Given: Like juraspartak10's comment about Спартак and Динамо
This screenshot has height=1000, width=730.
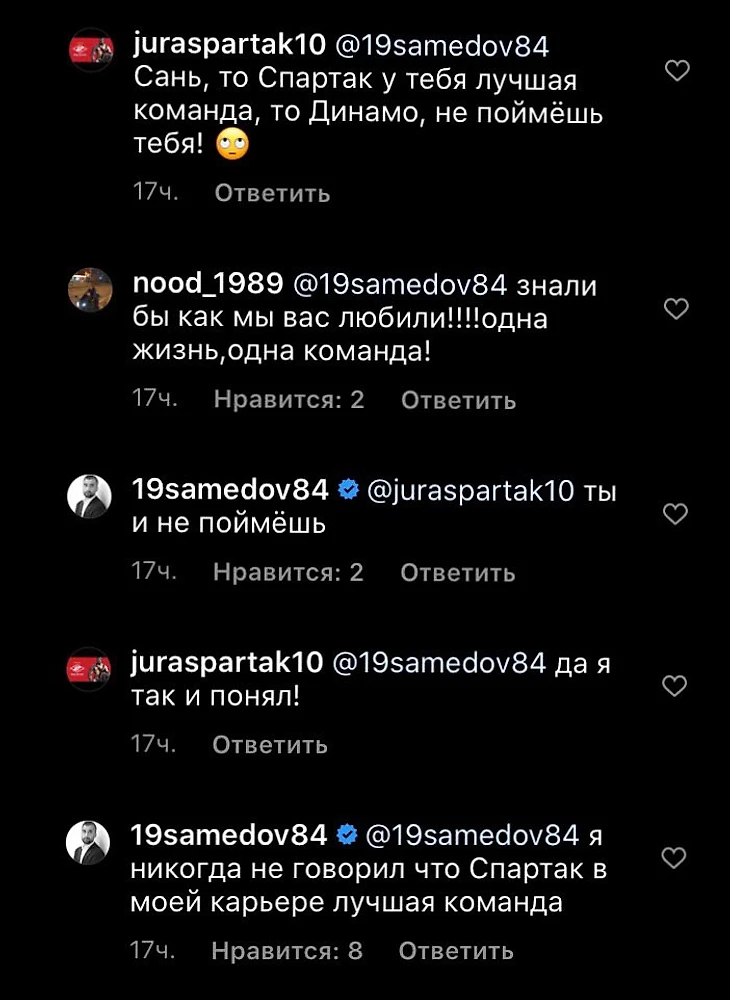Looking at the screenshot, I should click(678, 70).
